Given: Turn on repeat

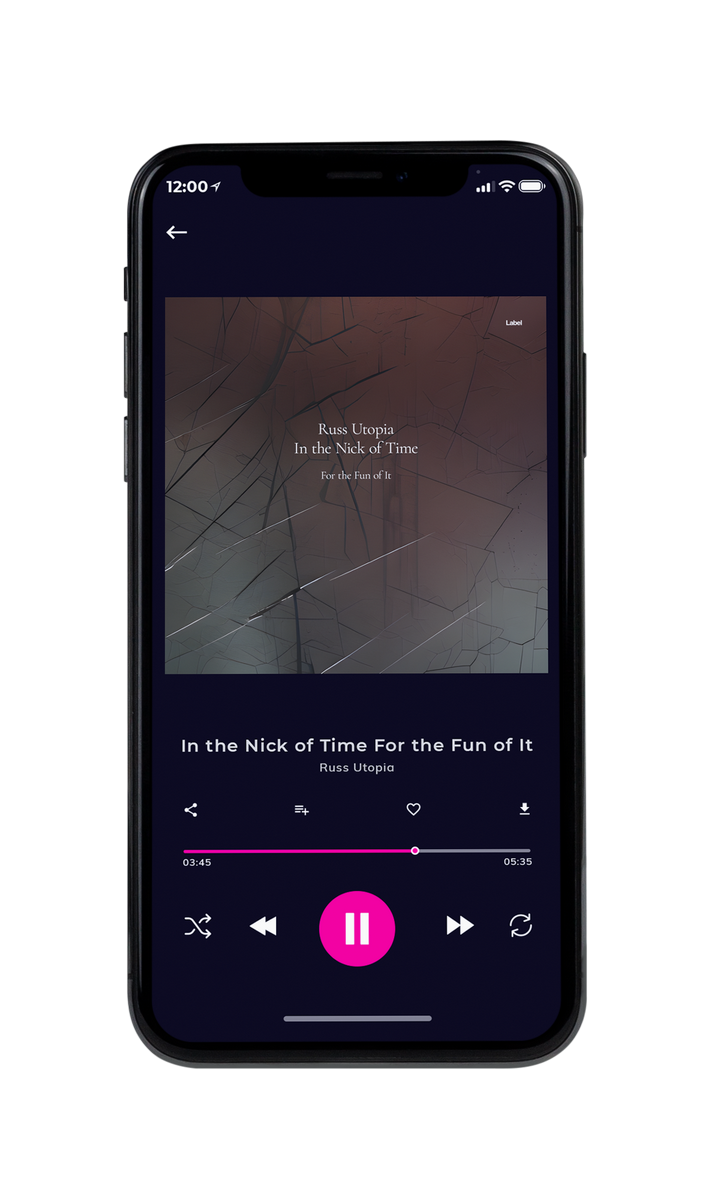Looking at the screenshot, I should [x=521, y=926].
